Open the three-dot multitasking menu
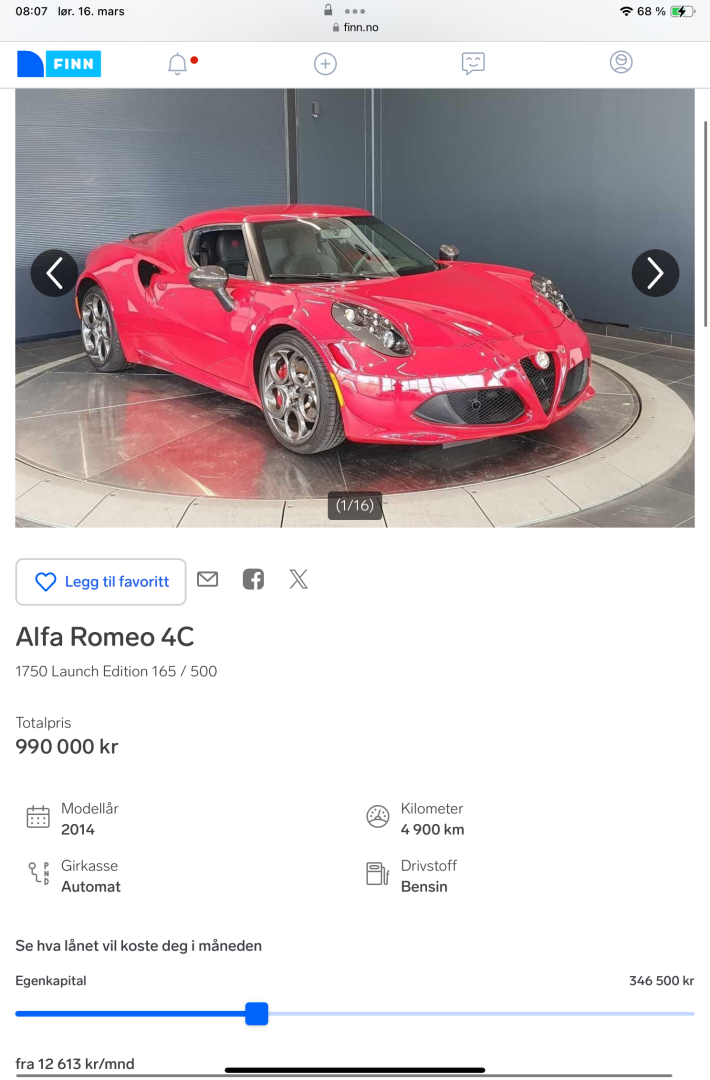This screenshot has height=1080, width=710. coord(355,11)
